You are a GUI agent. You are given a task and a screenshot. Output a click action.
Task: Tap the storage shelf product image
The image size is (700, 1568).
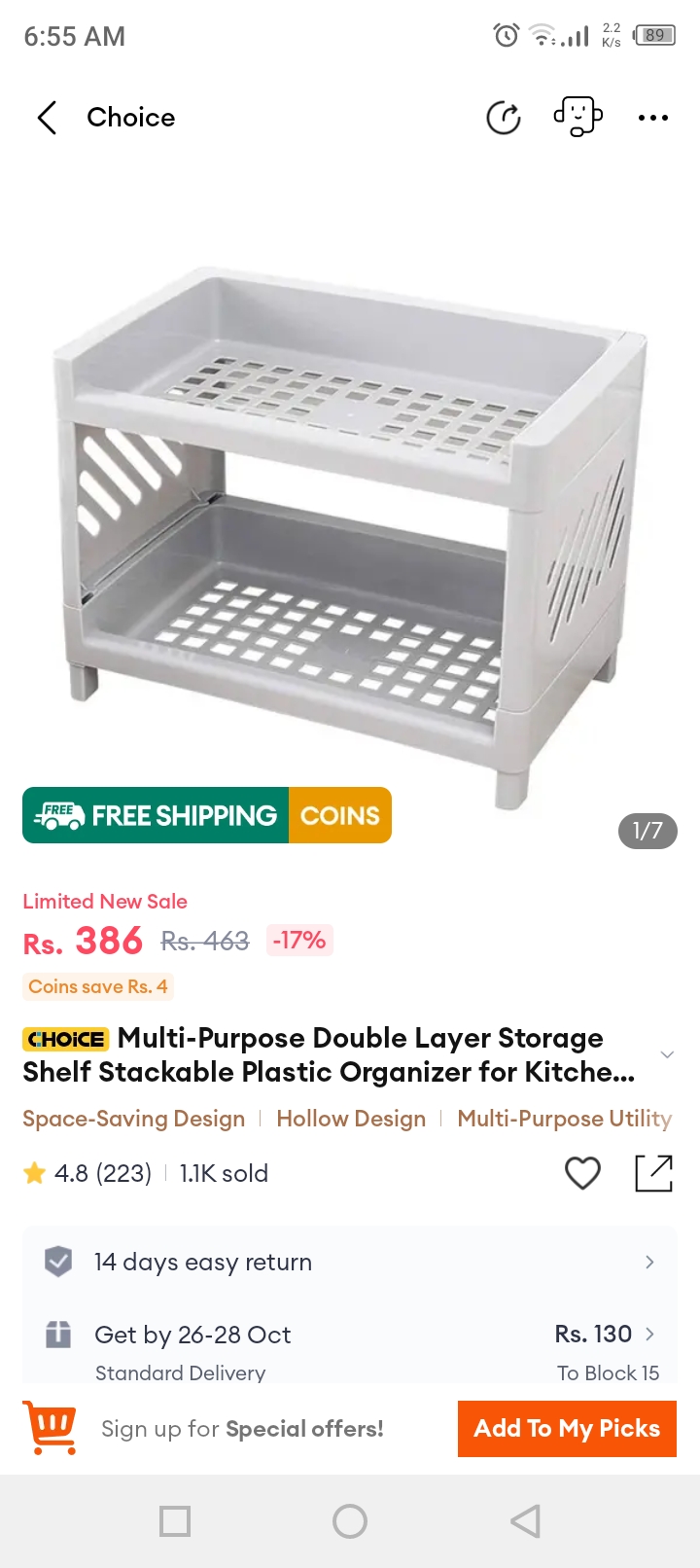tap(350, 525)
